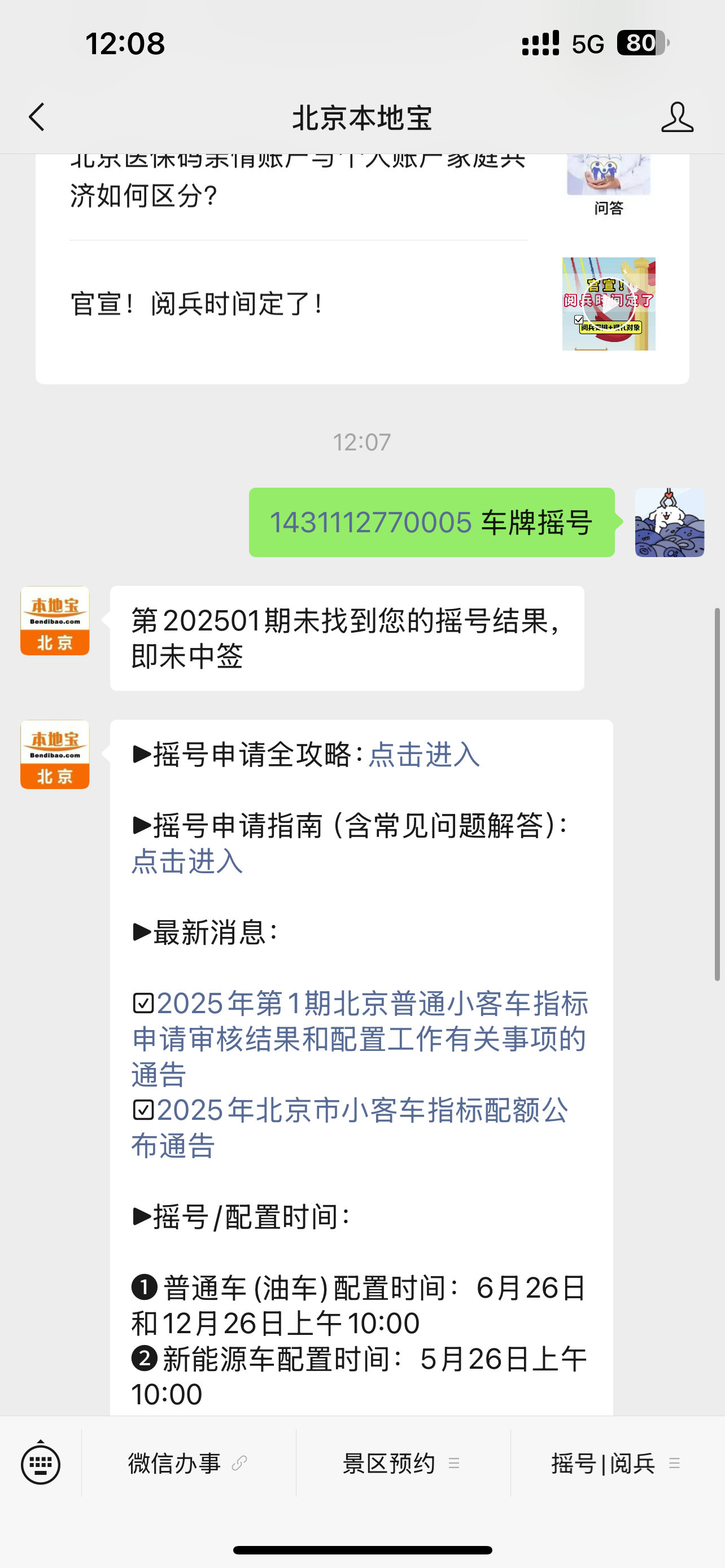Image resolution: width=725 pixels, height=1568 pixels.
Task: Go back from 北京本地宝 chat
Action: point(37,117)
